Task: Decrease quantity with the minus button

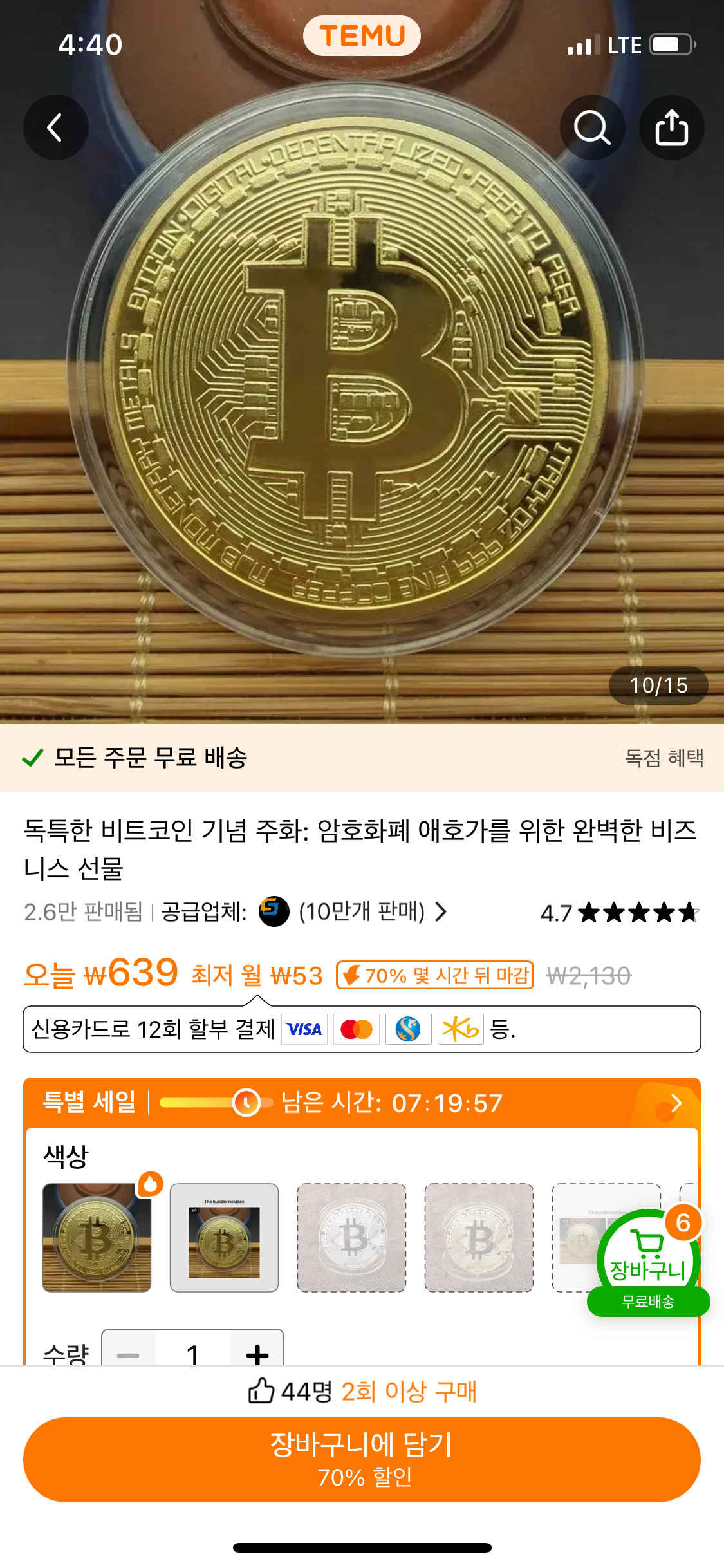Action: (128, 1350)
